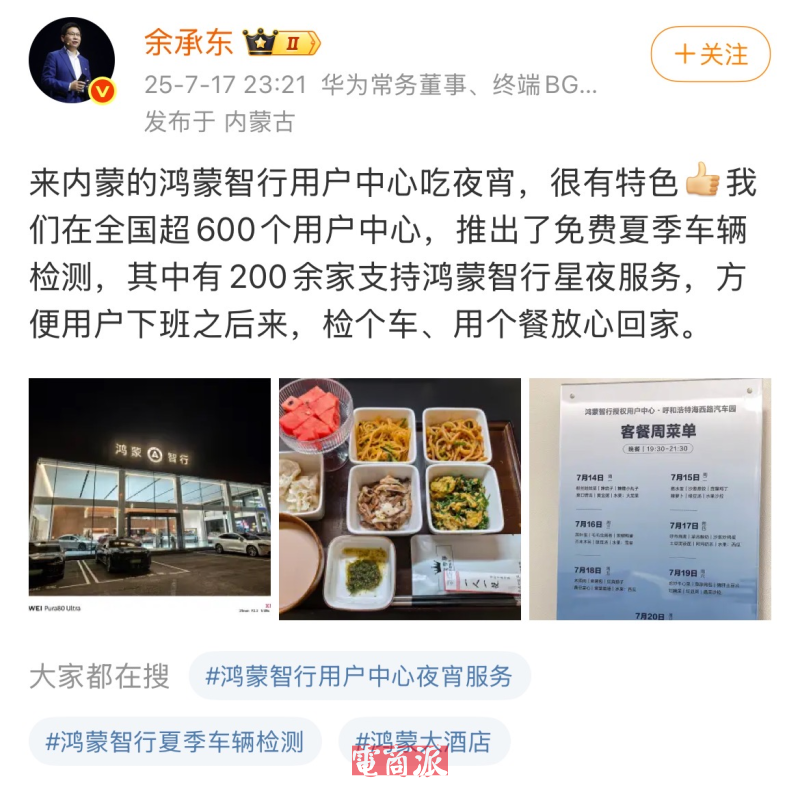View the nighttime showroom photo
Screen dimensions: 800x798
point(149,498)
